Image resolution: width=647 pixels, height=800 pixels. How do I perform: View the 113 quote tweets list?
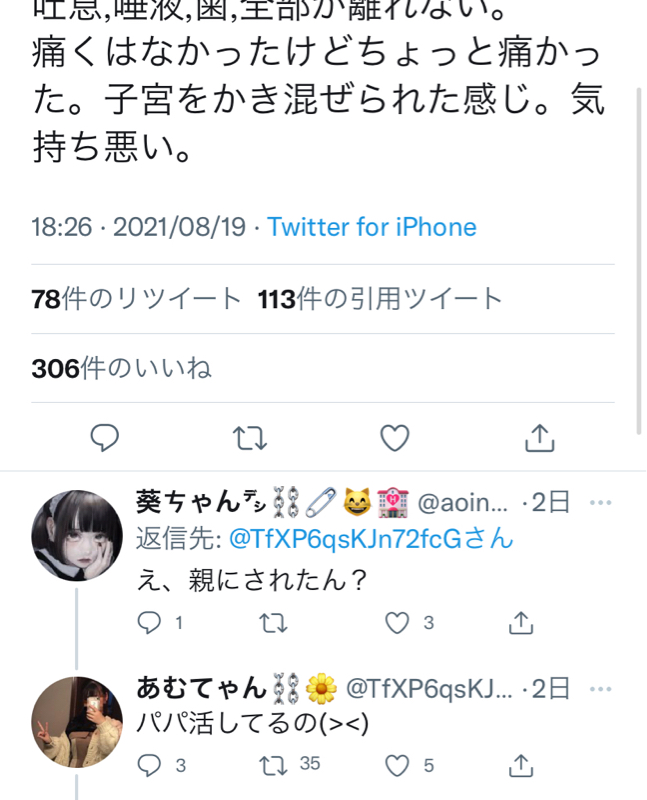coord(379,298)
